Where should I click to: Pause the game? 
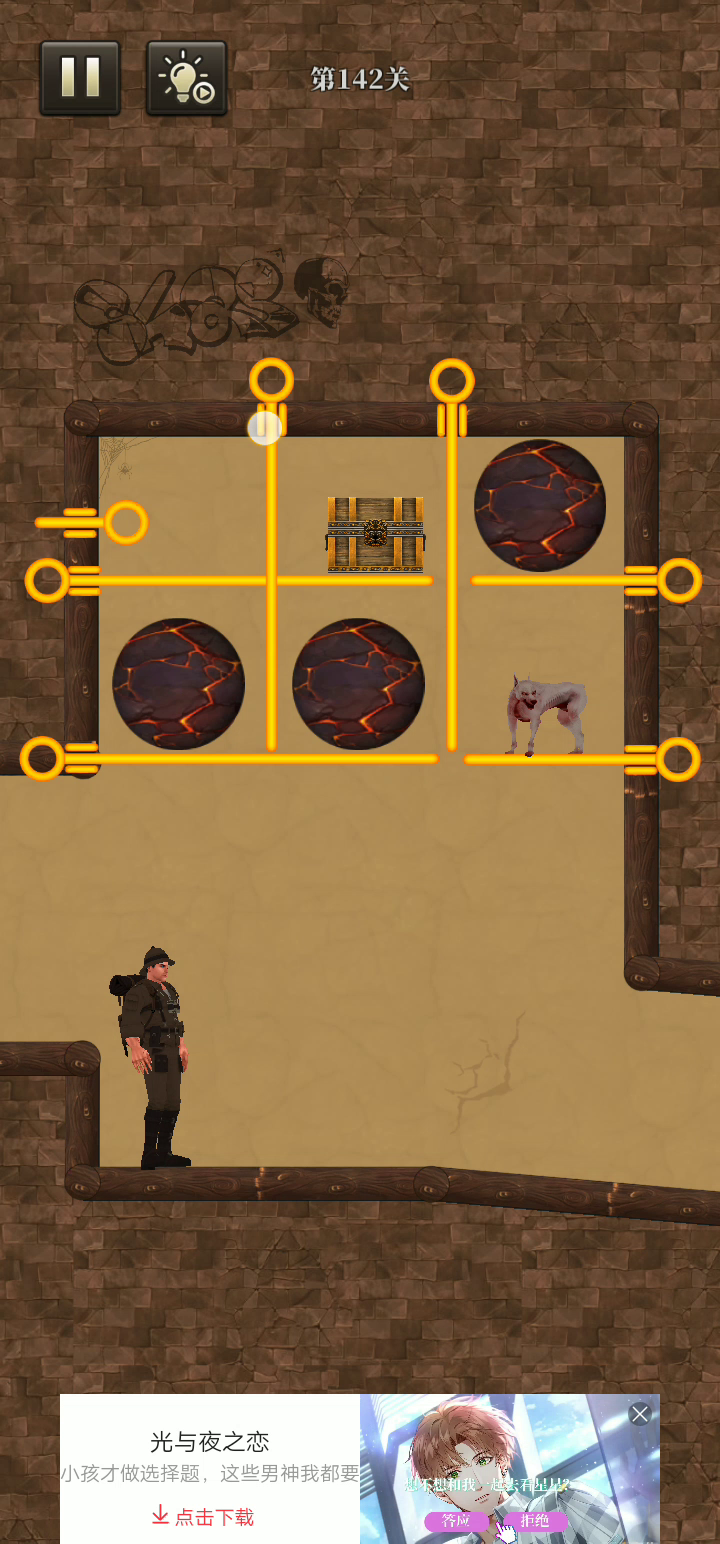(x=80, y=78)
